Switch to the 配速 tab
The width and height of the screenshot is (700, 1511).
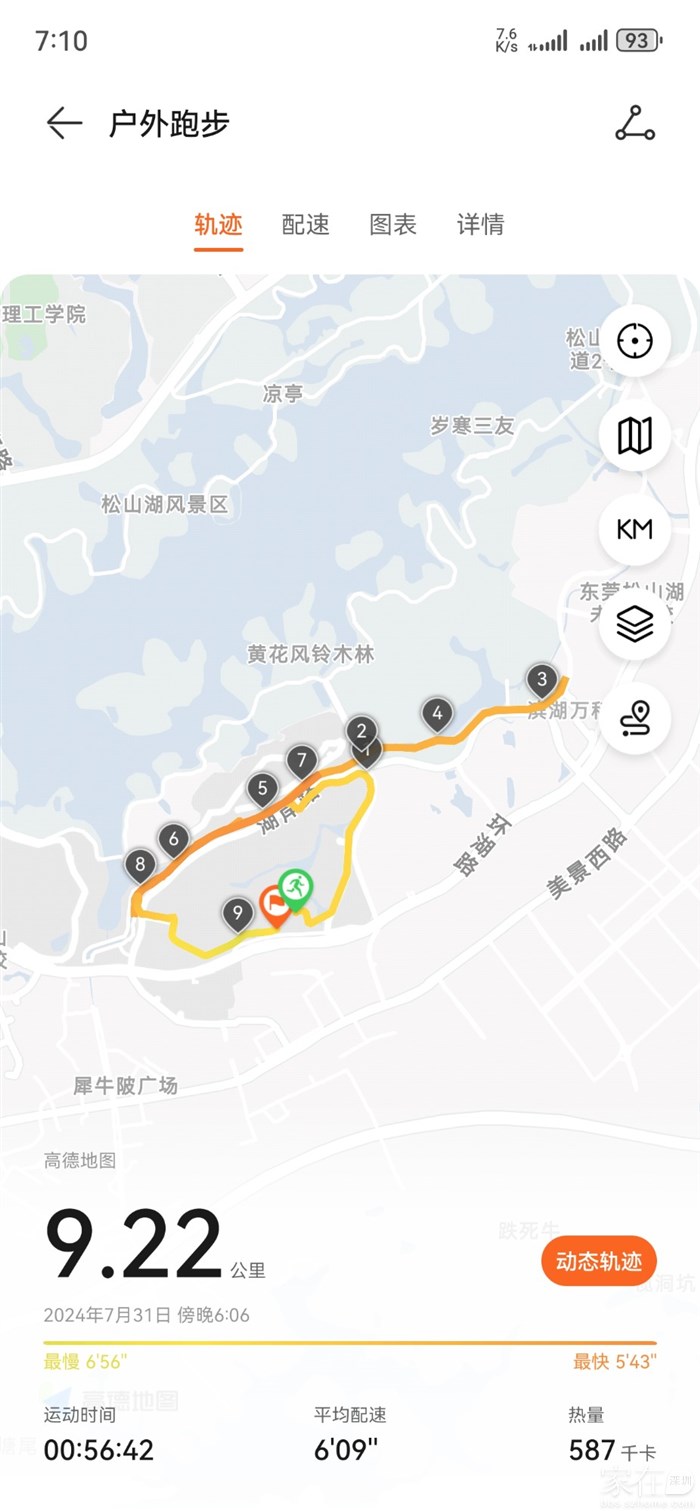coord(305,225)
